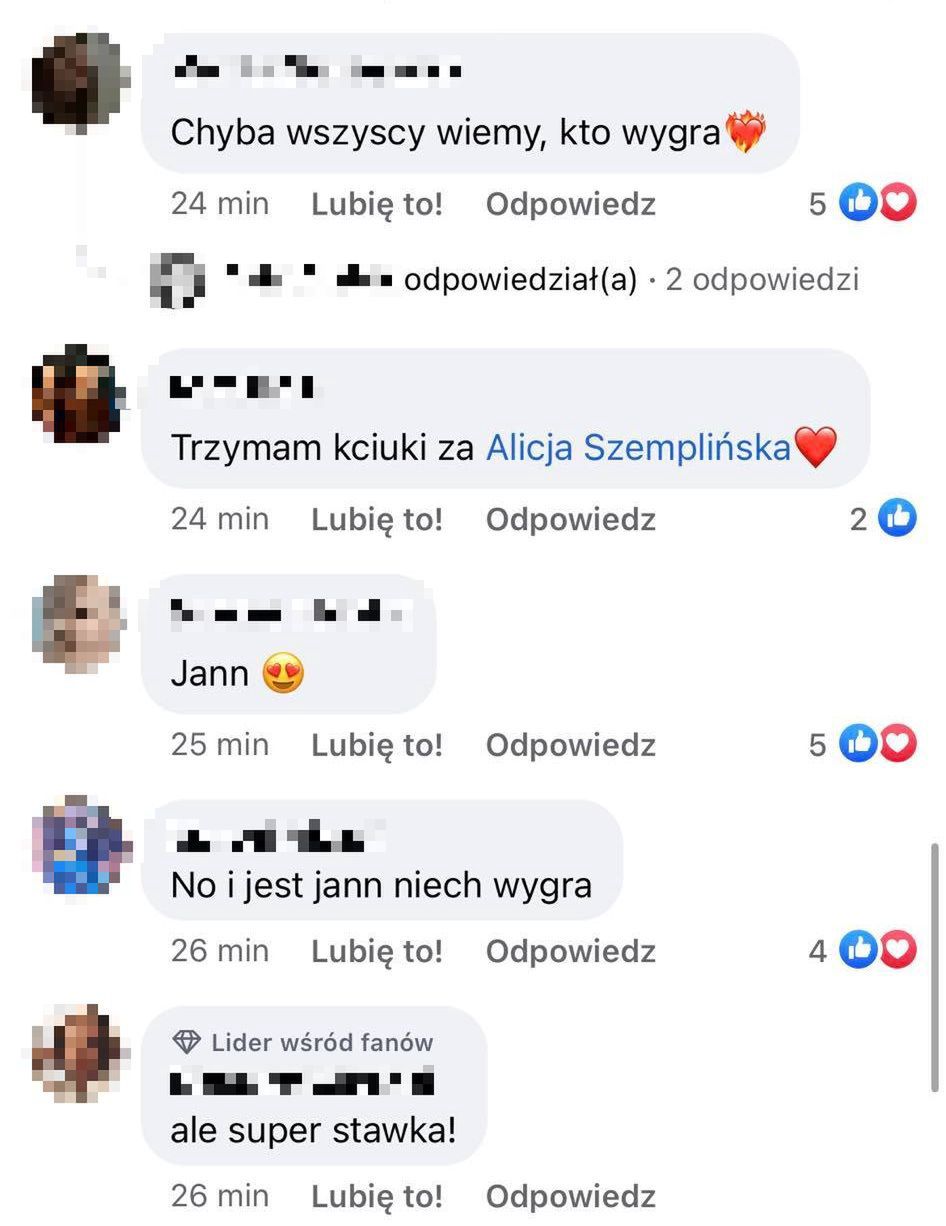Reply to the 'Trzymam kciuki' comment
Viewport: 946px width, 1226px height.
coord(570,519)
